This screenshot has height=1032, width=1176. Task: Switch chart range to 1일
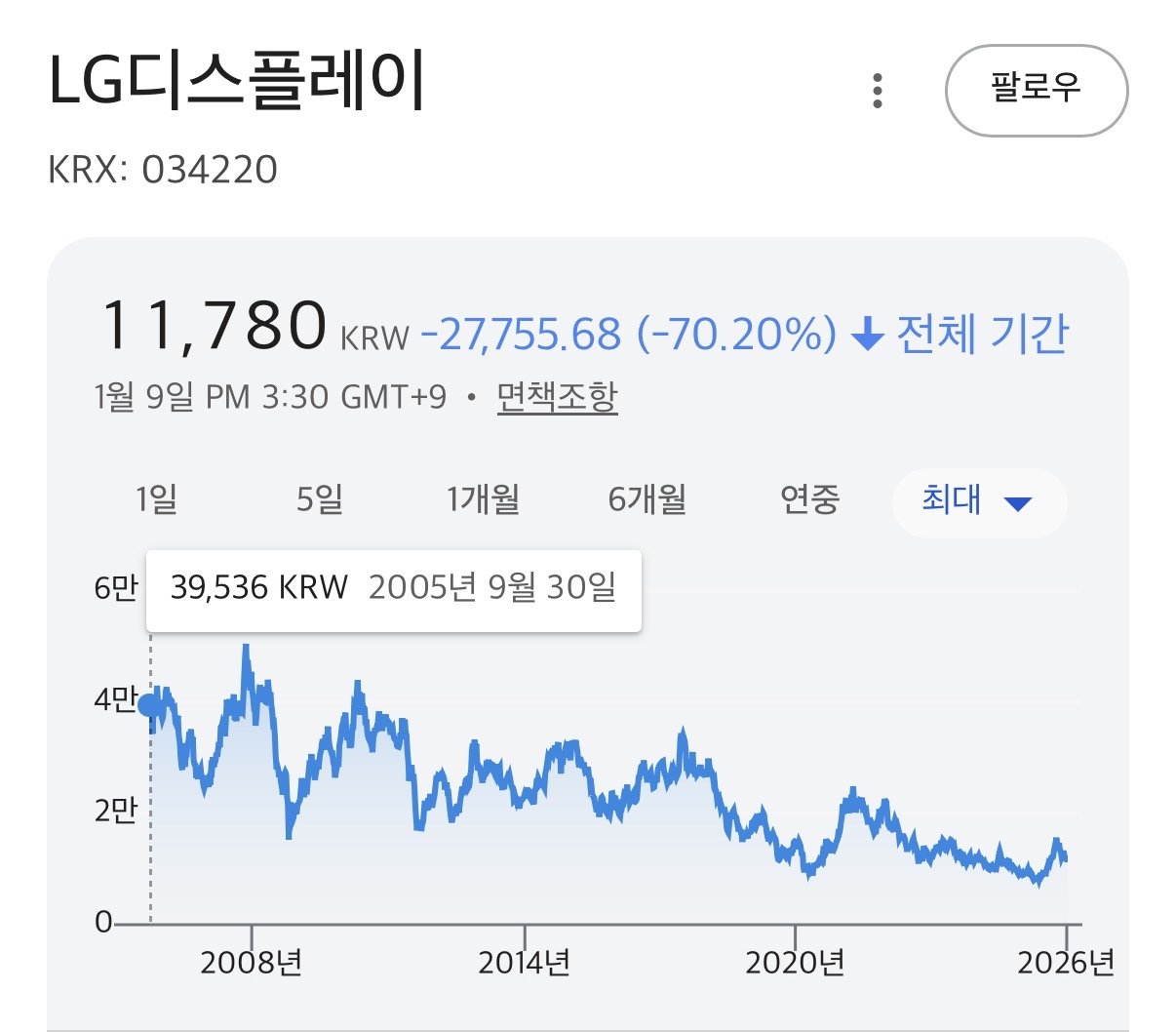[x=156, y=499]
